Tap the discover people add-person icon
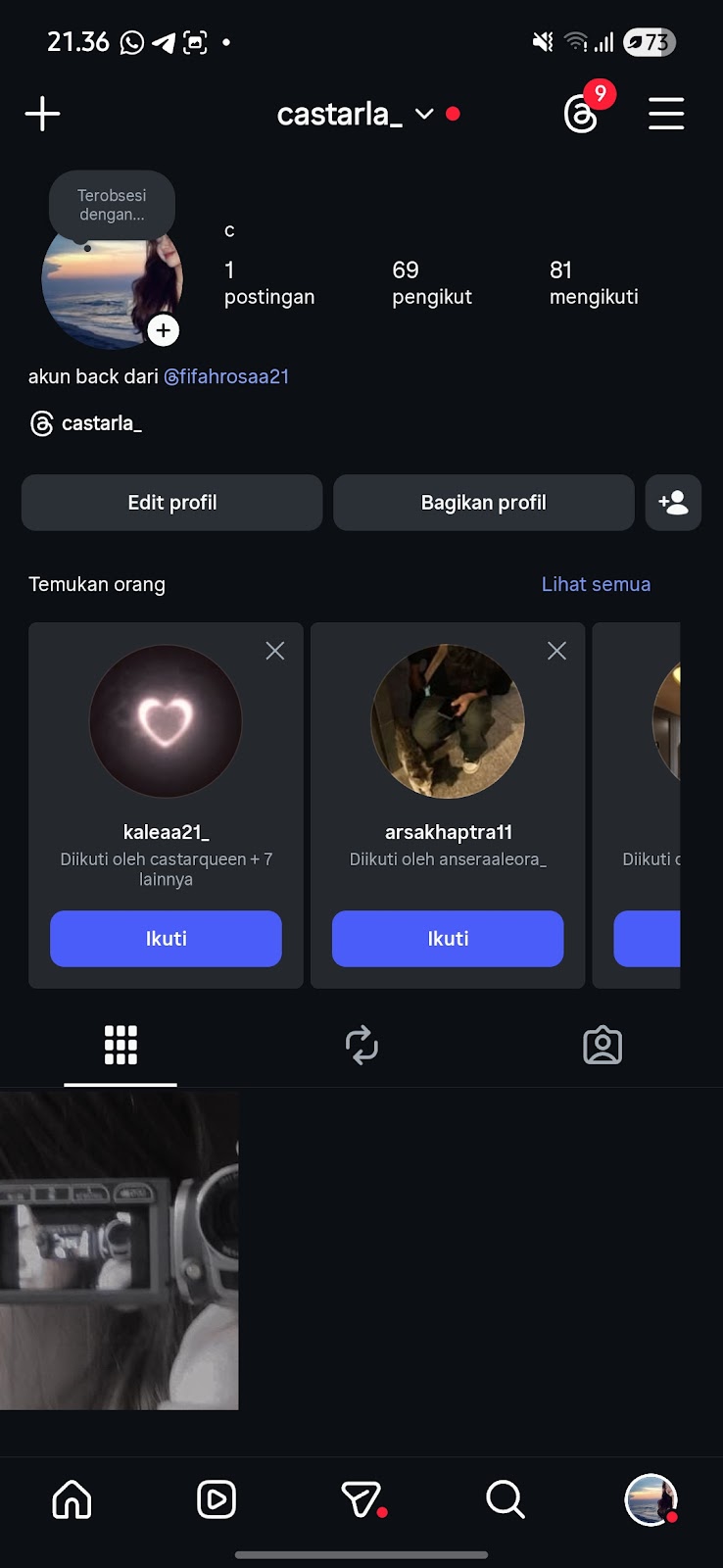The image size is (723, 1568). [673, 503]
